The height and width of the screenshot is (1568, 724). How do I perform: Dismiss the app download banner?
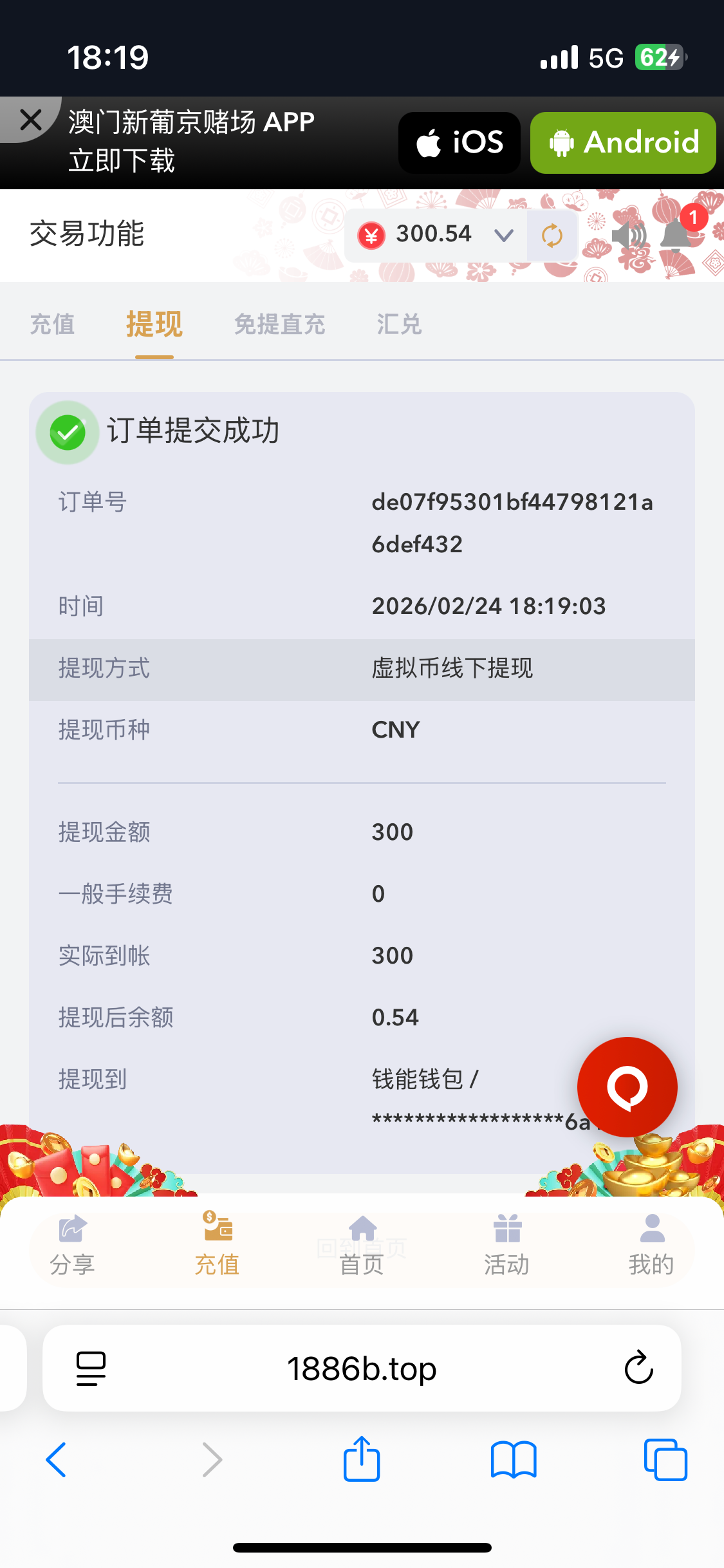(30, 120)
